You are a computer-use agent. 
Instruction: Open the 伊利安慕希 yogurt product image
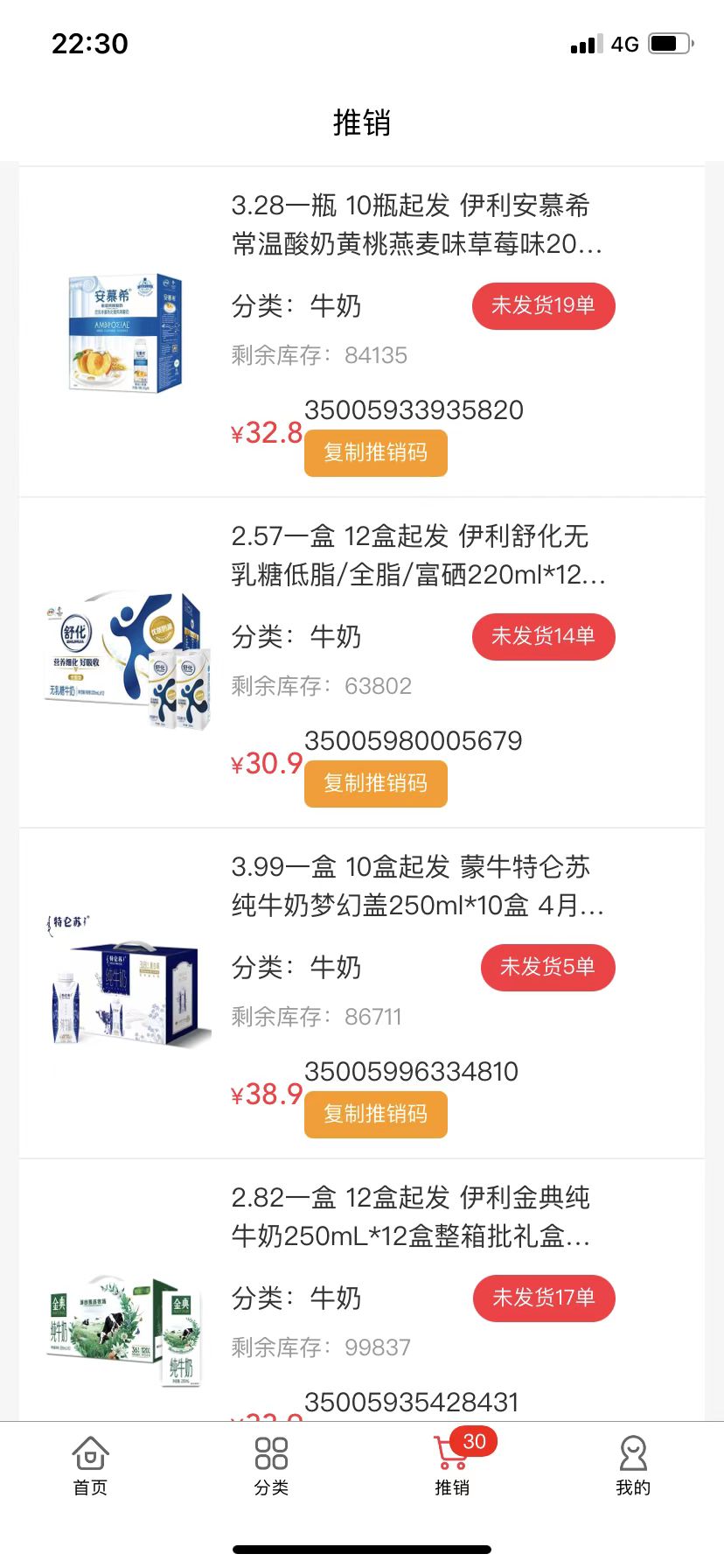pyautogui.click(x=125, y=332)
